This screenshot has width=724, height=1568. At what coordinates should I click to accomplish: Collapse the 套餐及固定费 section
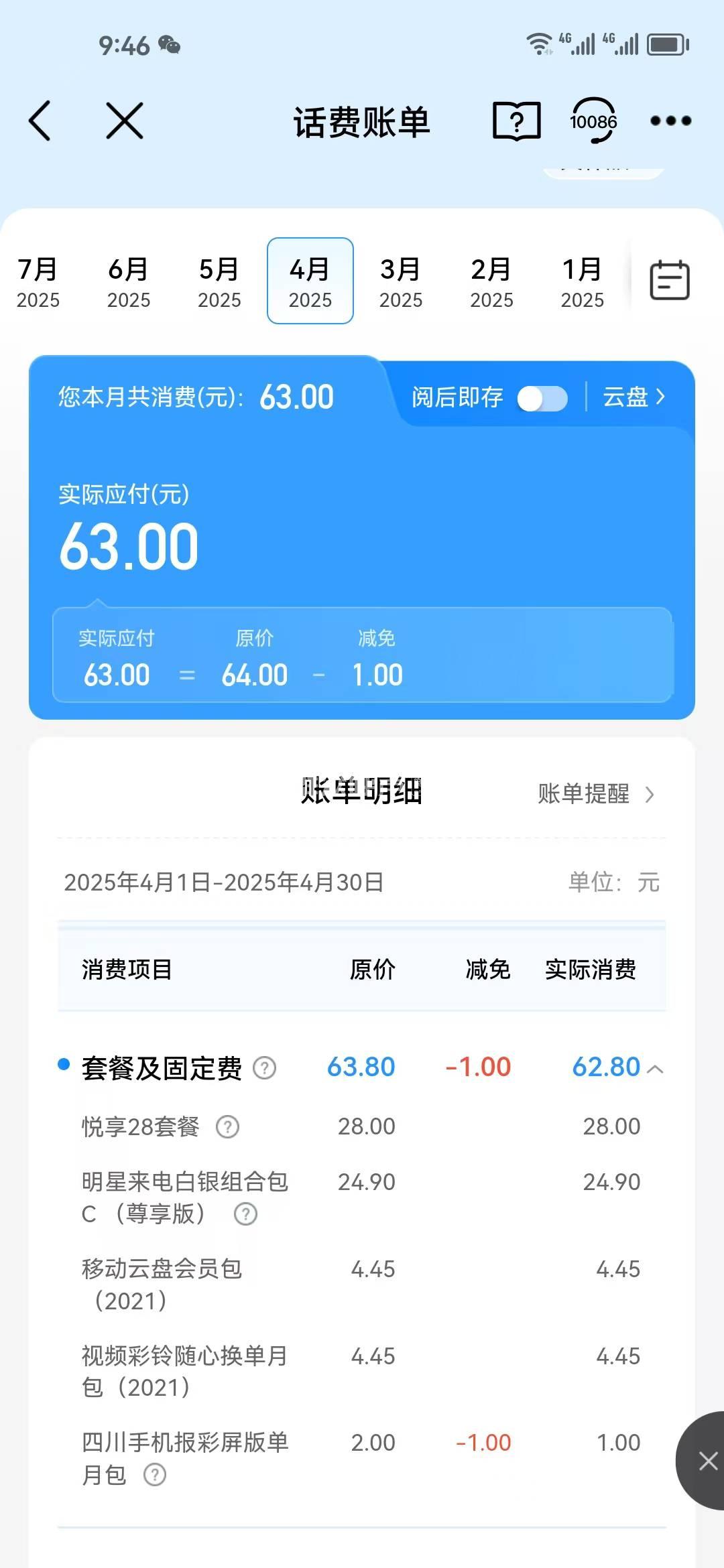656,1069
